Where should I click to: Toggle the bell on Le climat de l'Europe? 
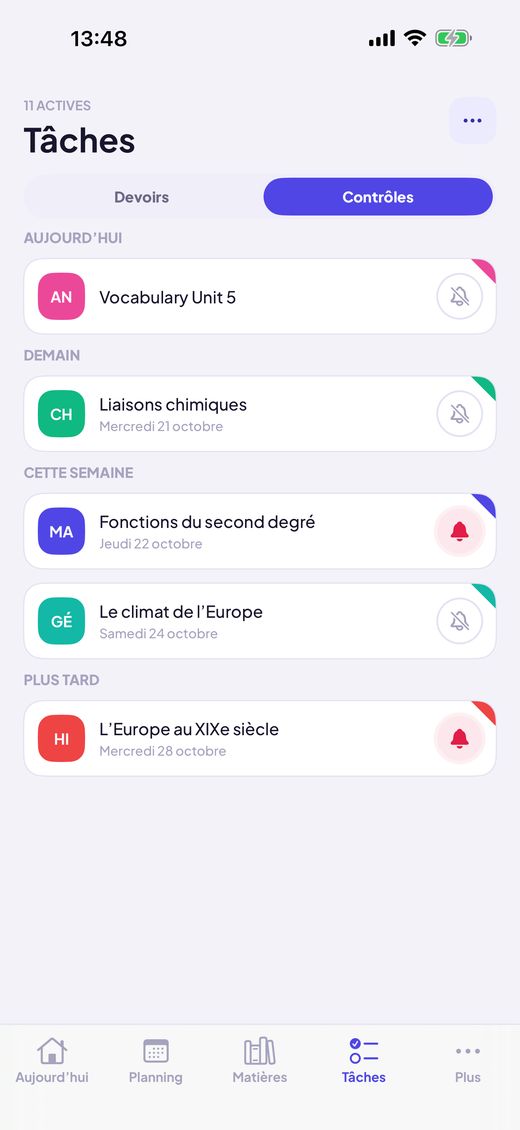pyautogui.click(x=460, y=620)
